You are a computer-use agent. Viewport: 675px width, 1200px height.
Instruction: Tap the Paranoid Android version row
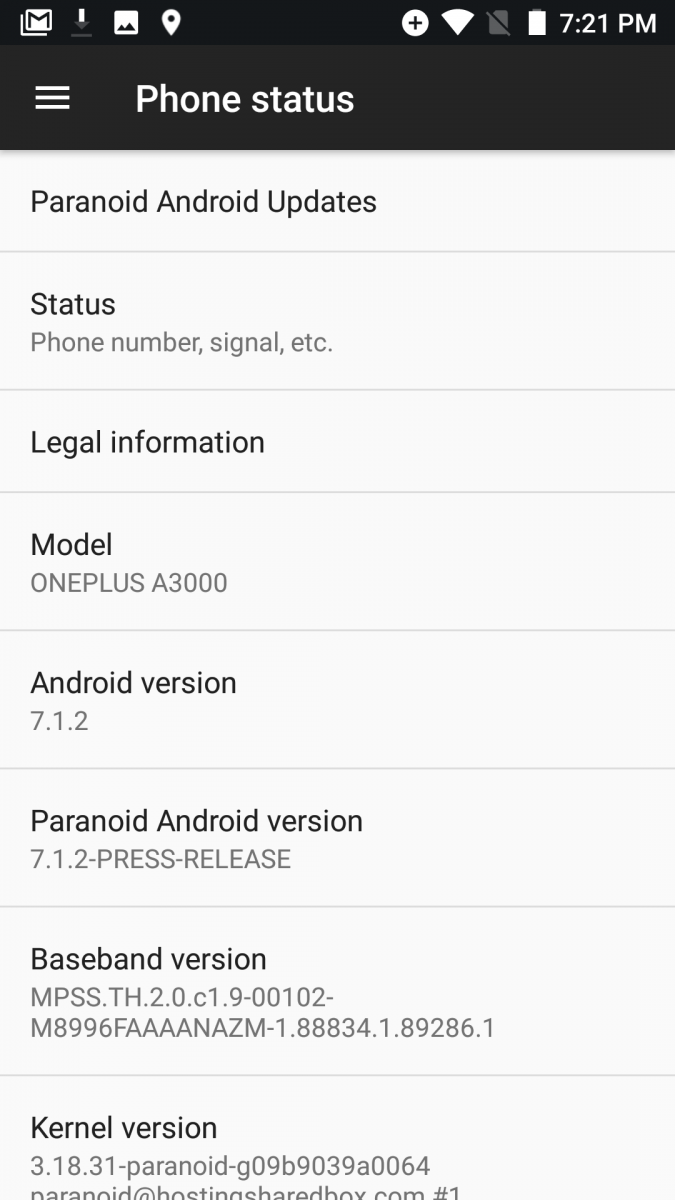pos(337,838)
